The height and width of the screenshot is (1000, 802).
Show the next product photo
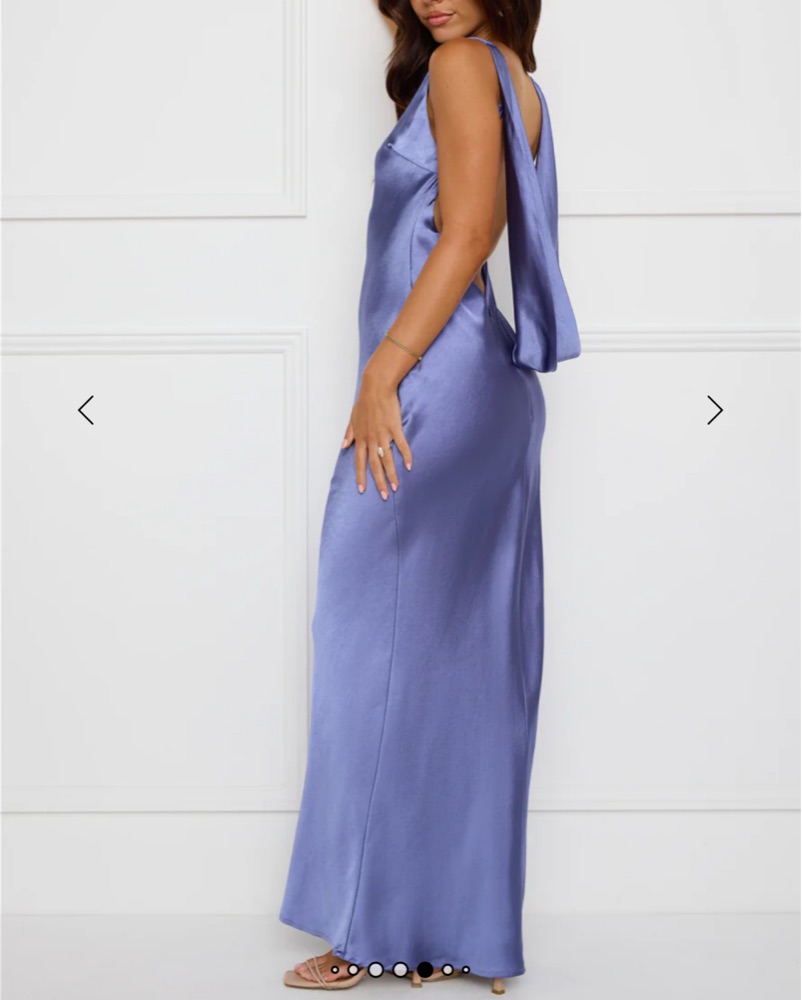coord(714,410)
